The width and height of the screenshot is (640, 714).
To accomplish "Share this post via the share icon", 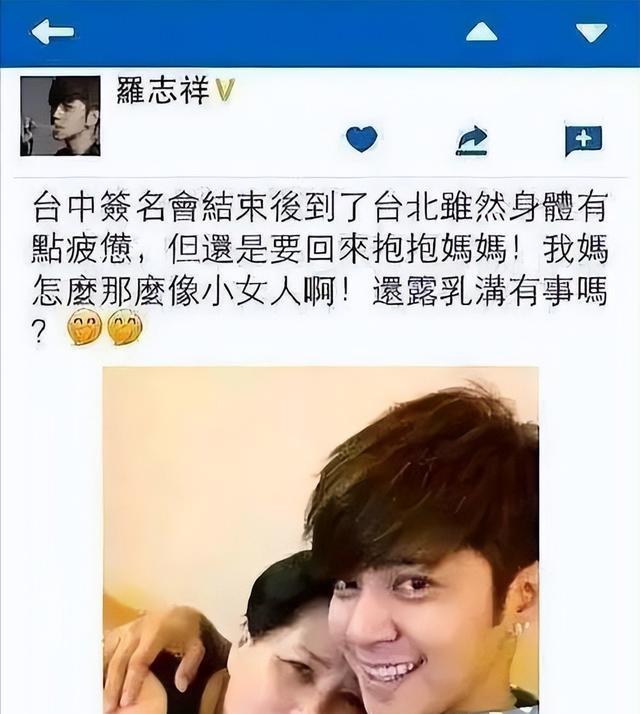I will 471,140.
